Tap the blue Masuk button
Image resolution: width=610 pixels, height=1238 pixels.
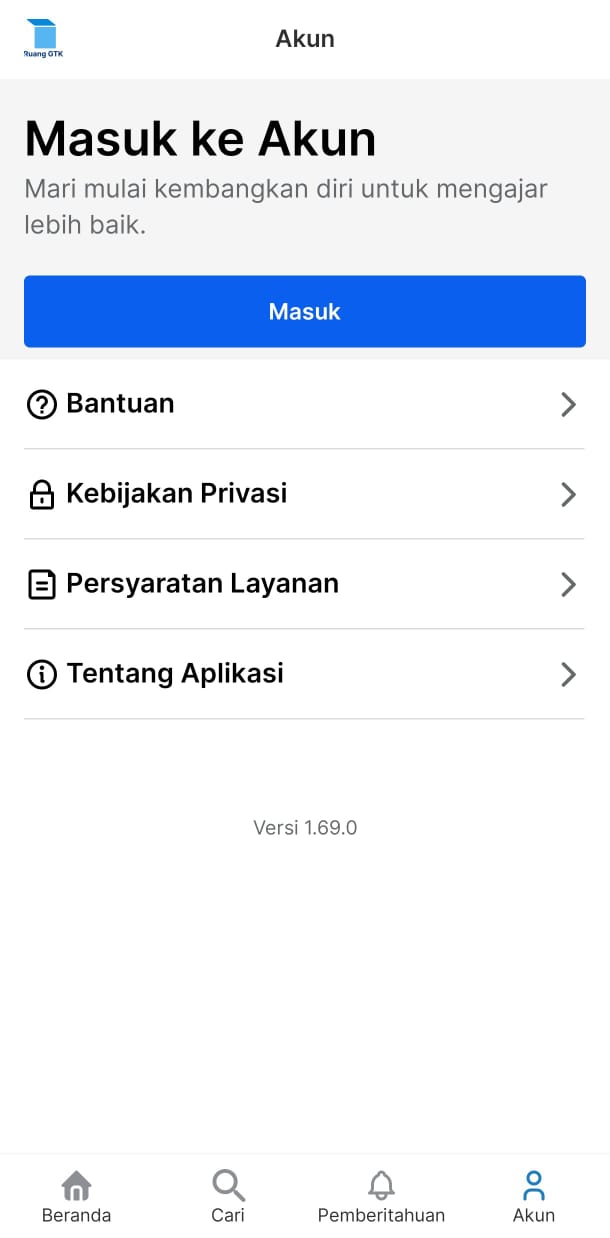[304, 312]
